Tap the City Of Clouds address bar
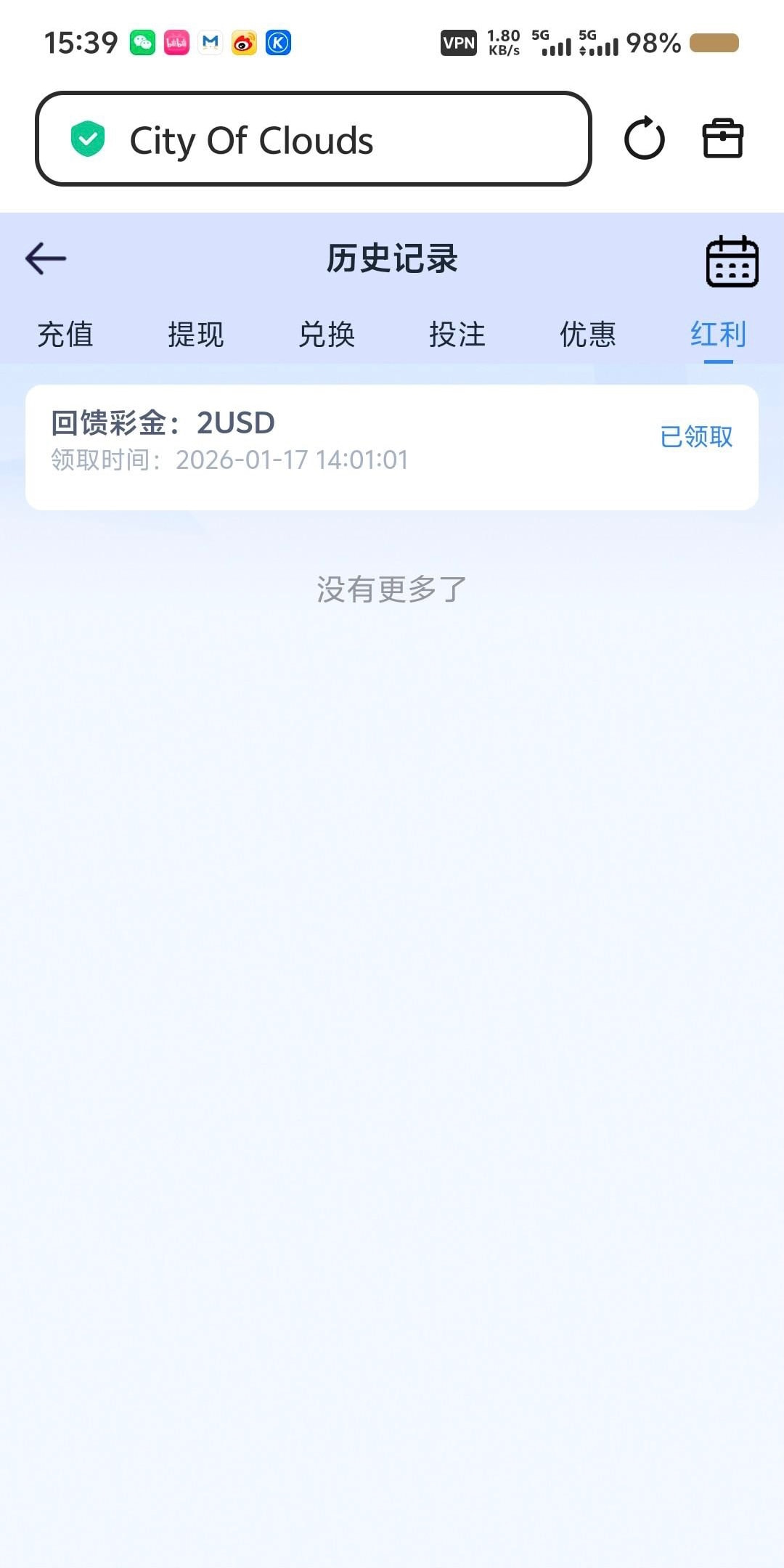 314,139
